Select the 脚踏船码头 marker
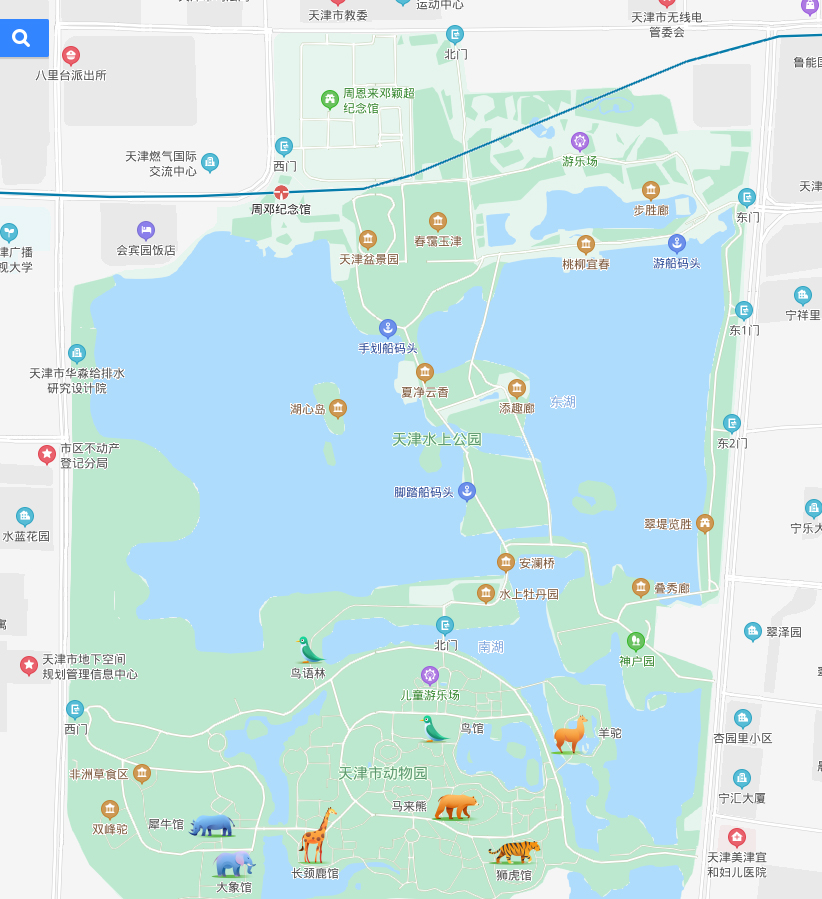 point(466,491)
